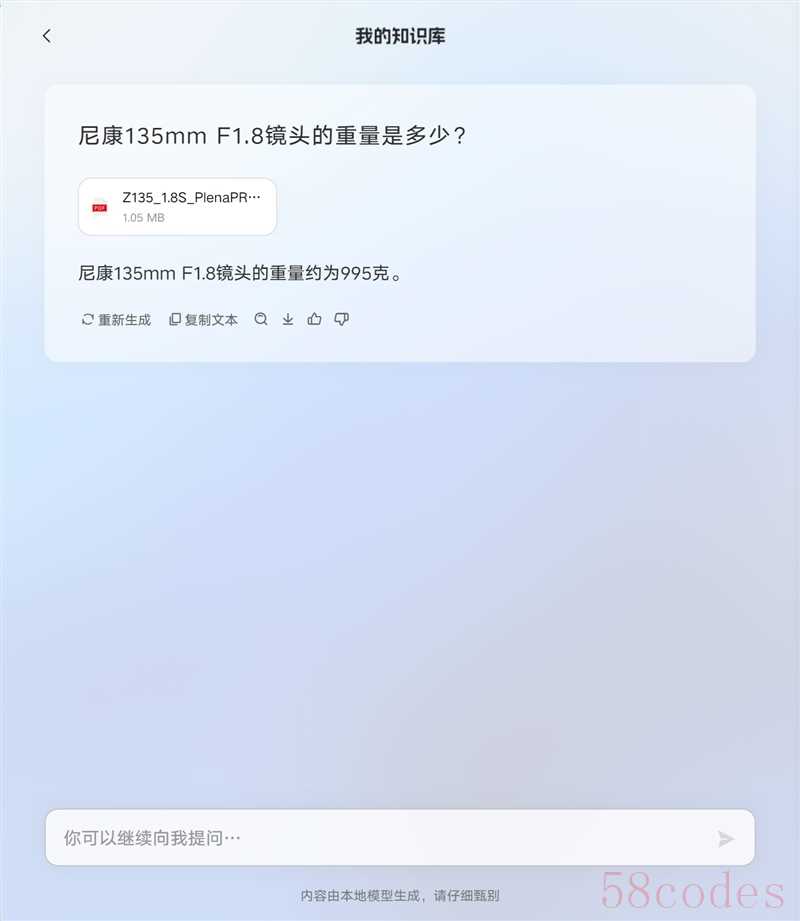This screenshot has height=921, width=800.
Task: Download the answer with the arrow icon
Action: tap(288, 319)
